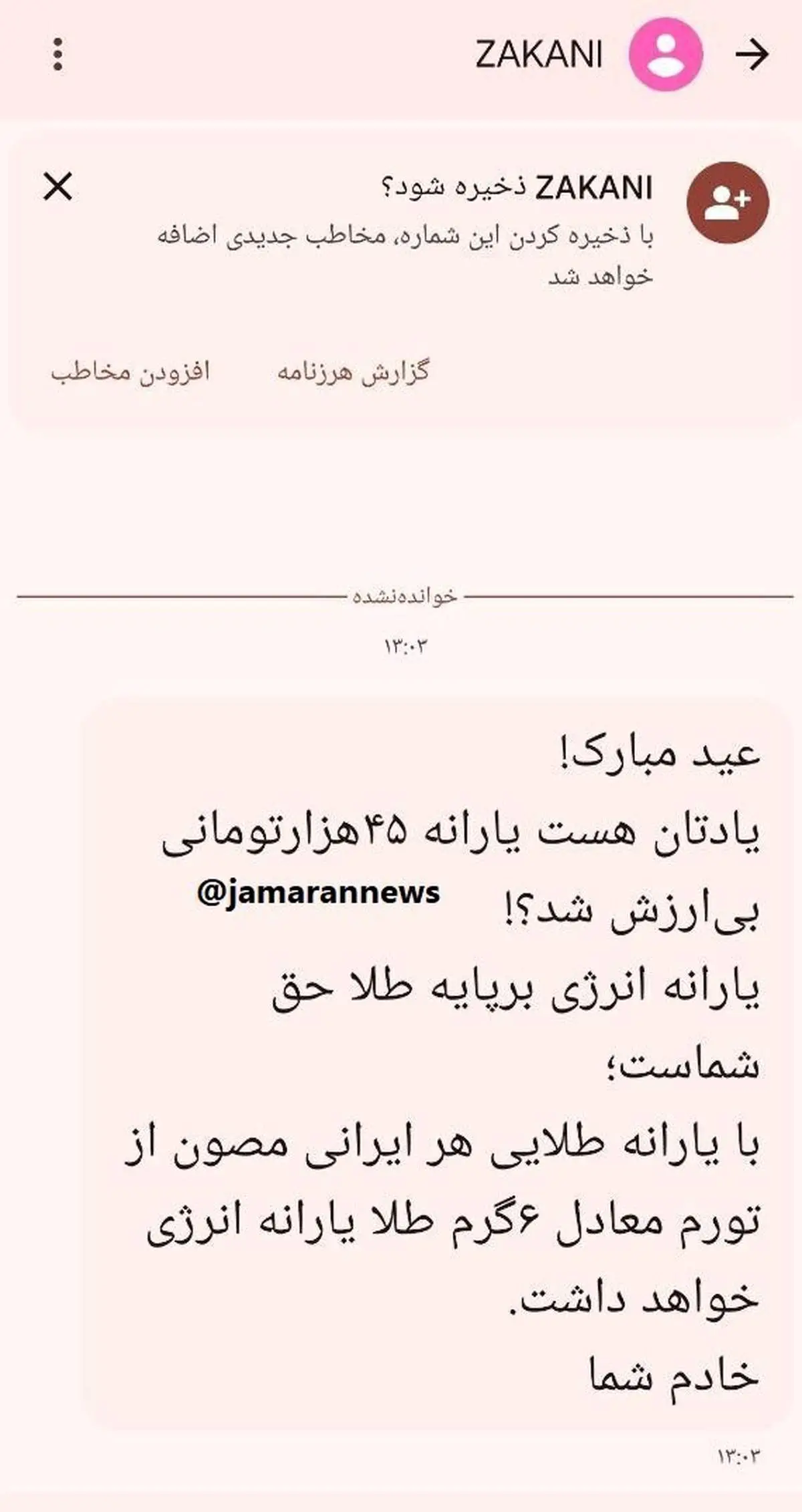Open ZAKANI contact avatar
Viewport: 802px width, 1512px height.
pyautogui.click(x=666, y=55)
